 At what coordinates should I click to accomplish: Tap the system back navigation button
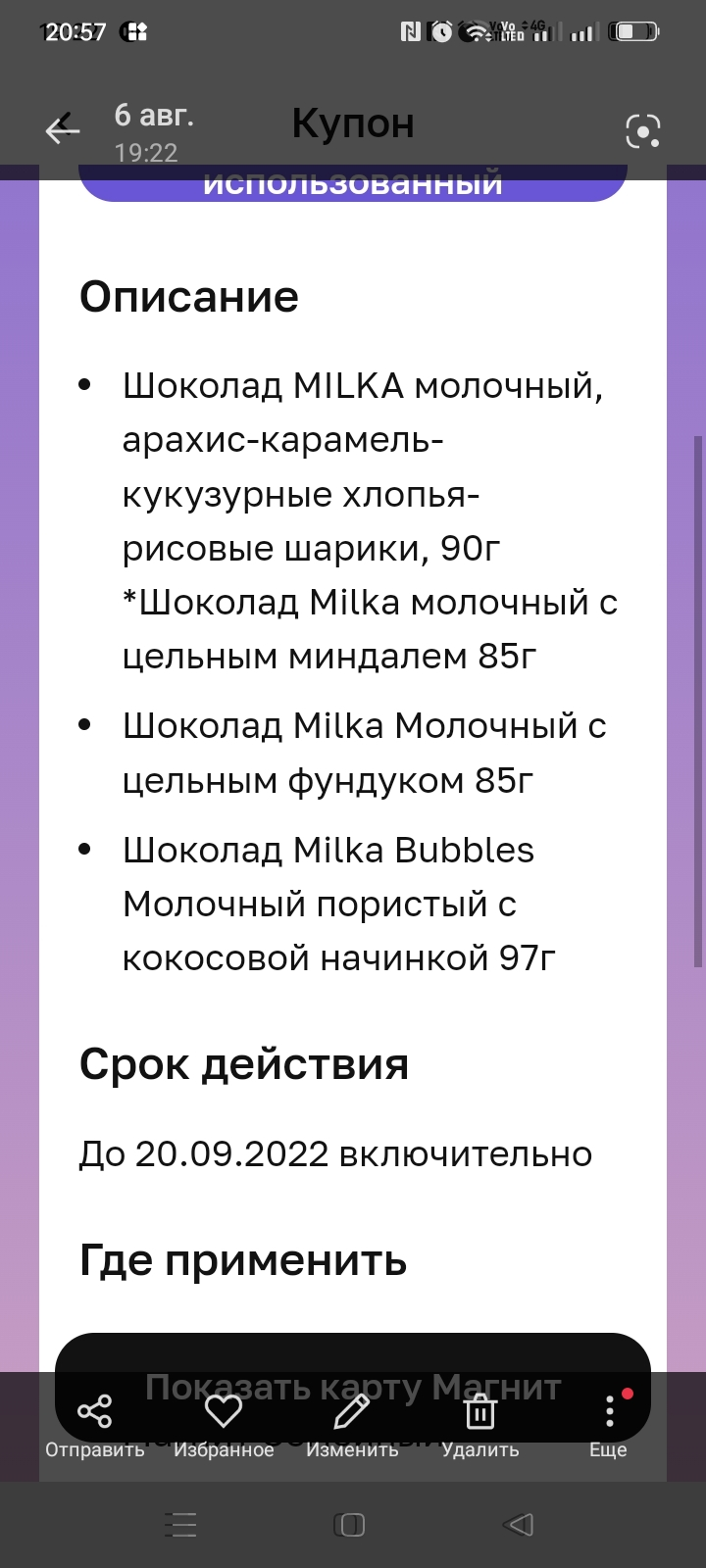tap(519, 1524)
